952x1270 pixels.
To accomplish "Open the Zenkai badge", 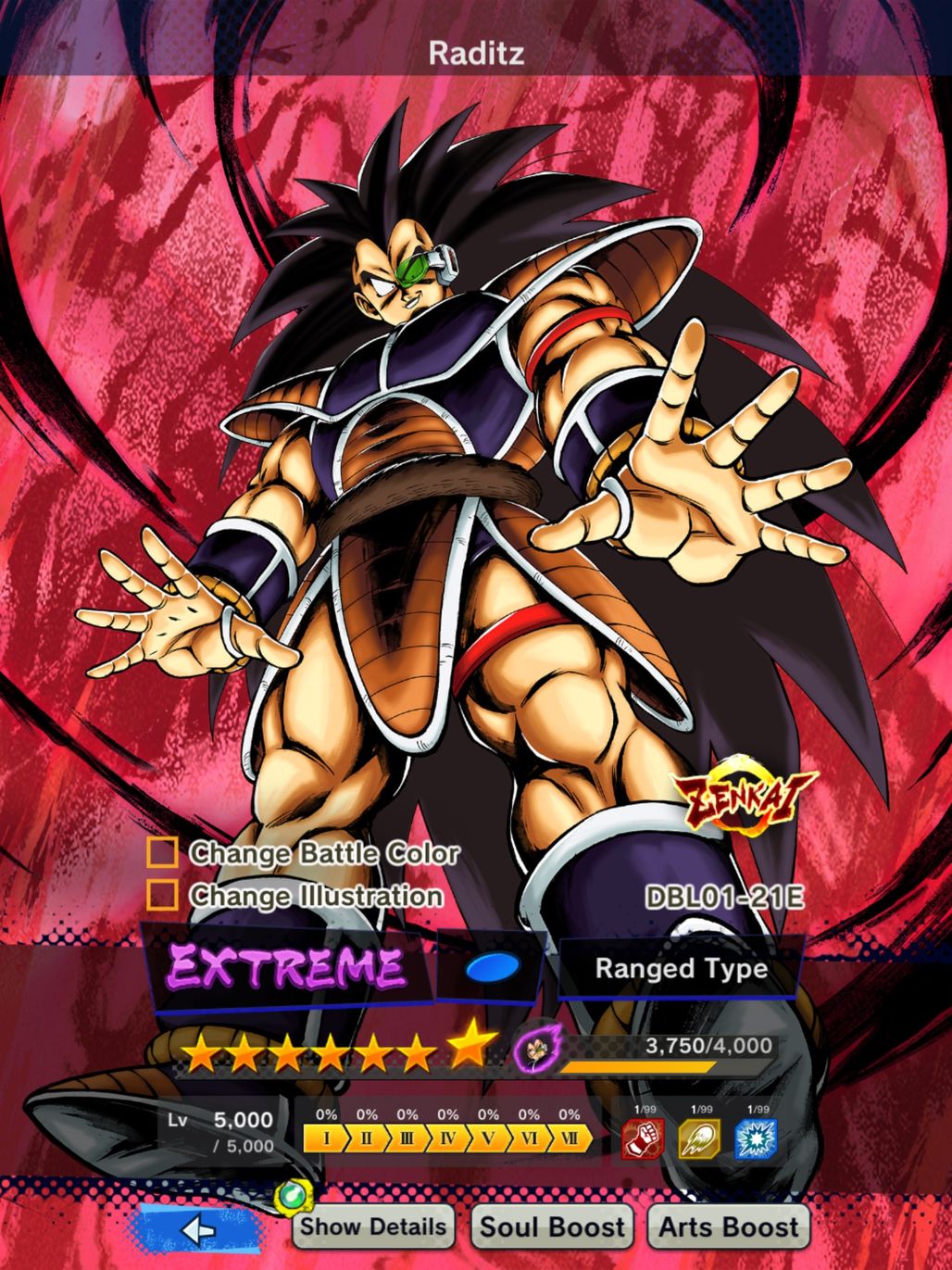I will (745, 799).
